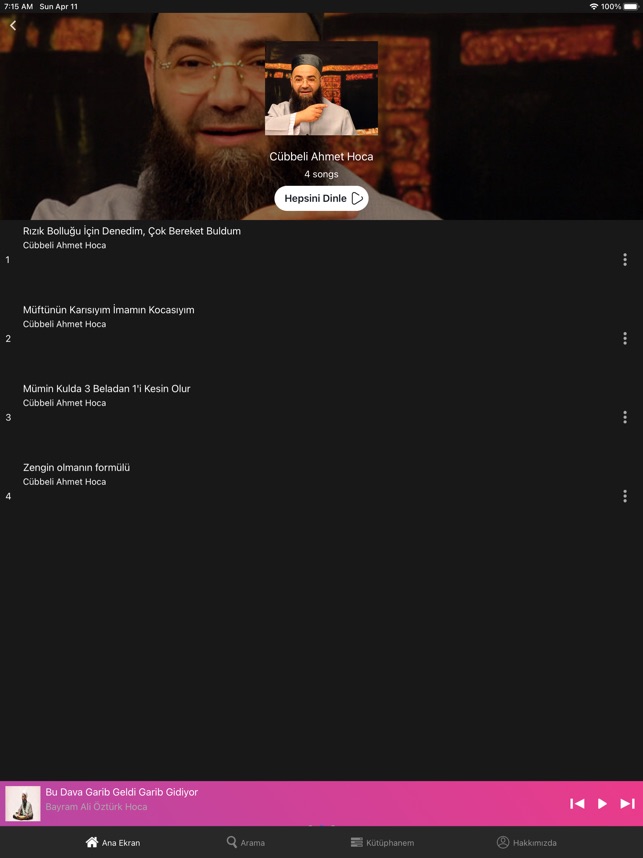Switch to the Arama tab

[245, 842]
